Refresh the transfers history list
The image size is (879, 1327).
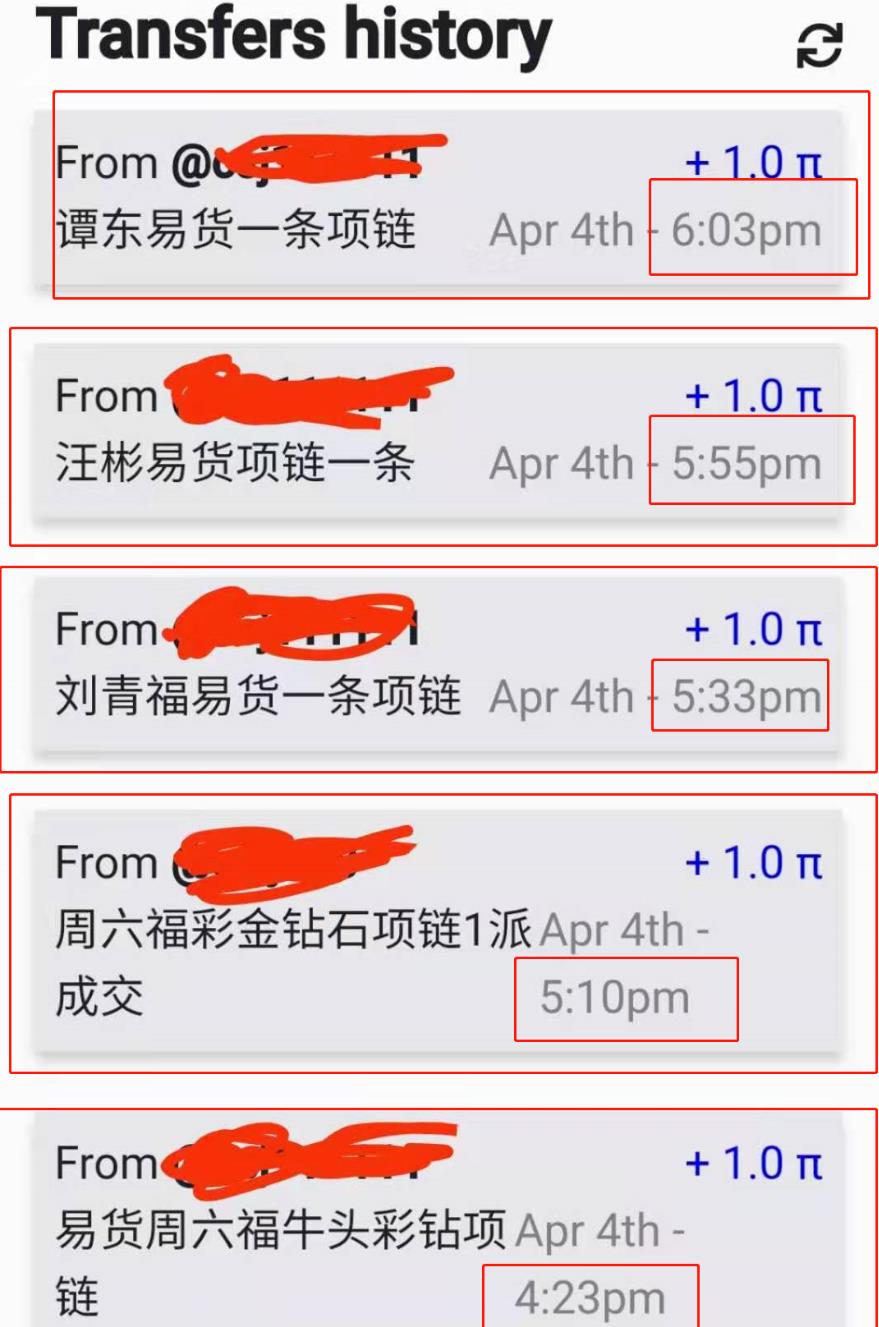point(818,46)
